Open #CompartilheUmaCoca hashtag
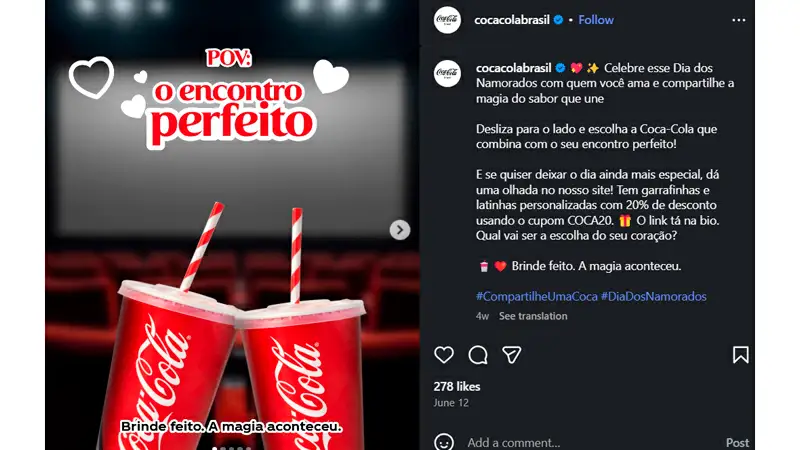800x450 pixels. tap(536, 297)
